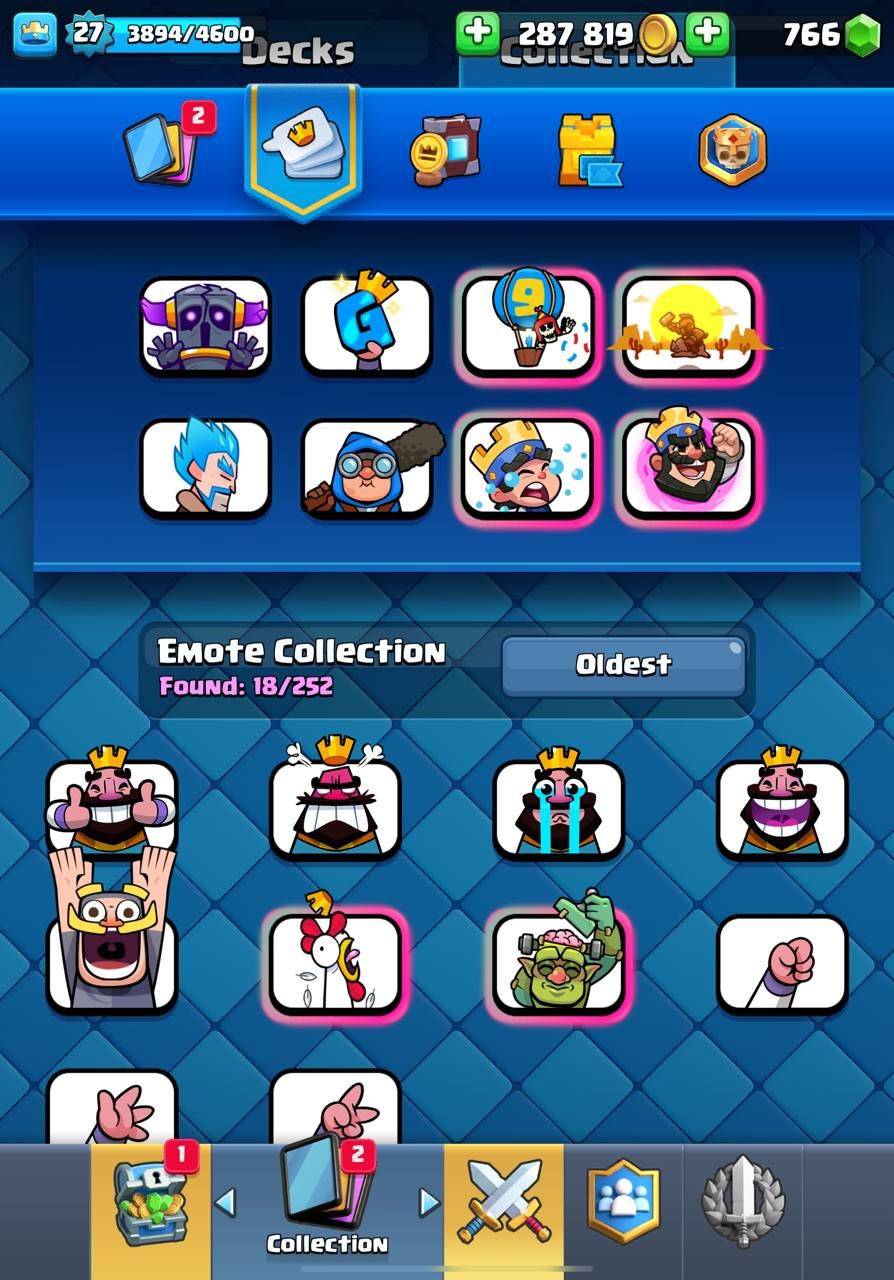The image size is (894, 1280).
Task: Select the hot air balloon 9 emote
Action: (528, 326)
